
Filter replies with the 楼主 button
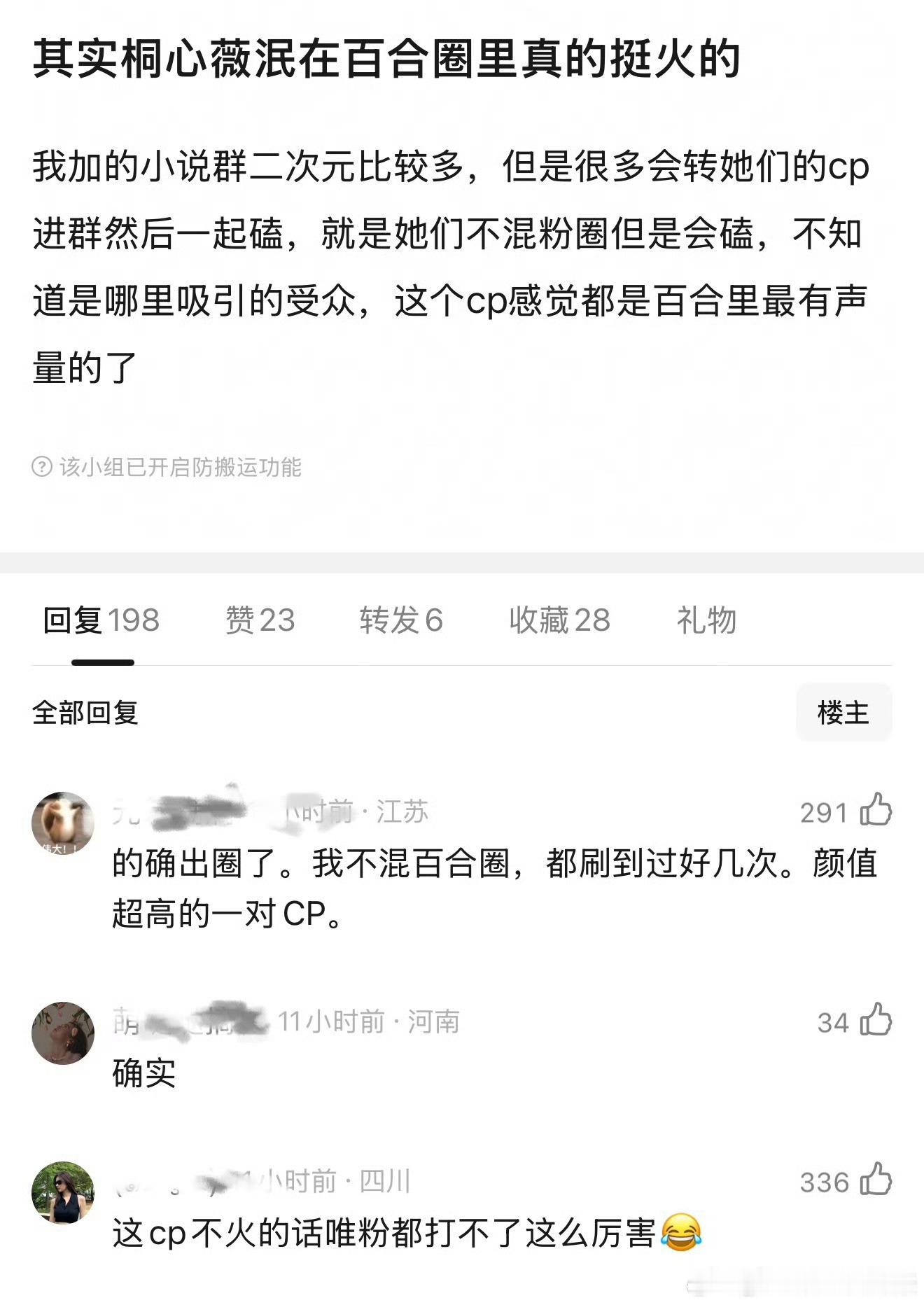843,713
